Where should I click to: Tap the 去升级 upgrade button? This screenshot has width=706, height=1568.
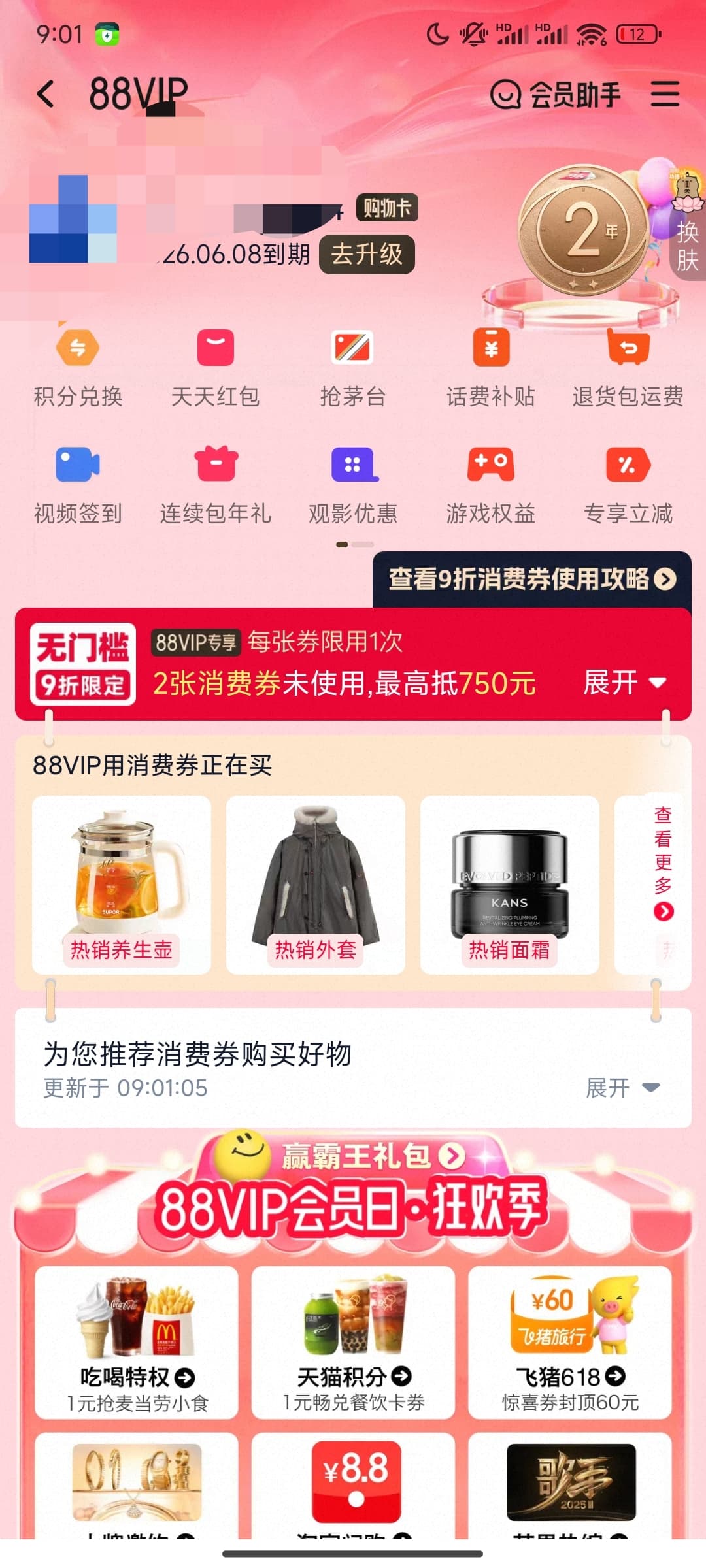[x=367, y=254]
